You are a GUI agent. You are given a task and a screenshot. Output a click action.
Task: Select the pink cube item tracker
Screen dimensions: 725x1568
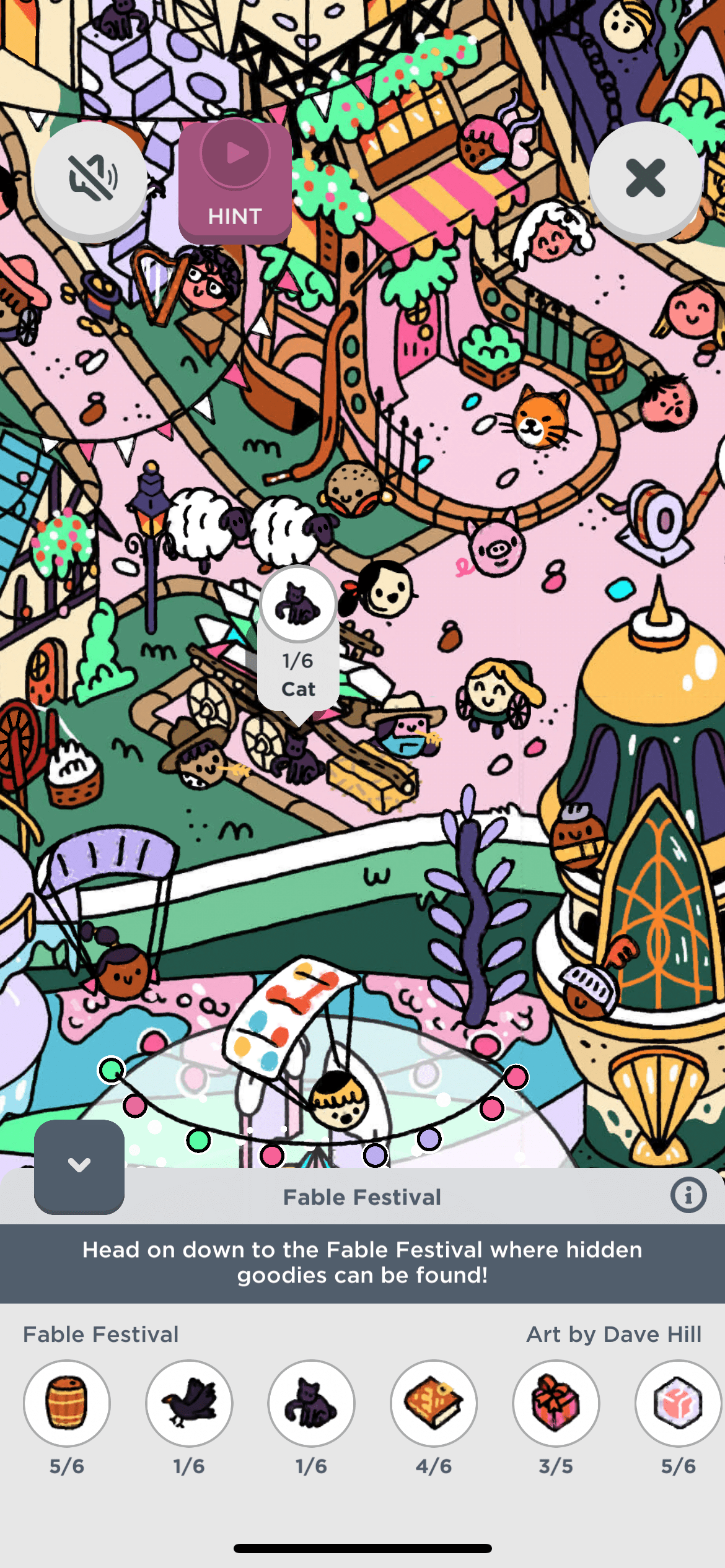click(678, 1403)
